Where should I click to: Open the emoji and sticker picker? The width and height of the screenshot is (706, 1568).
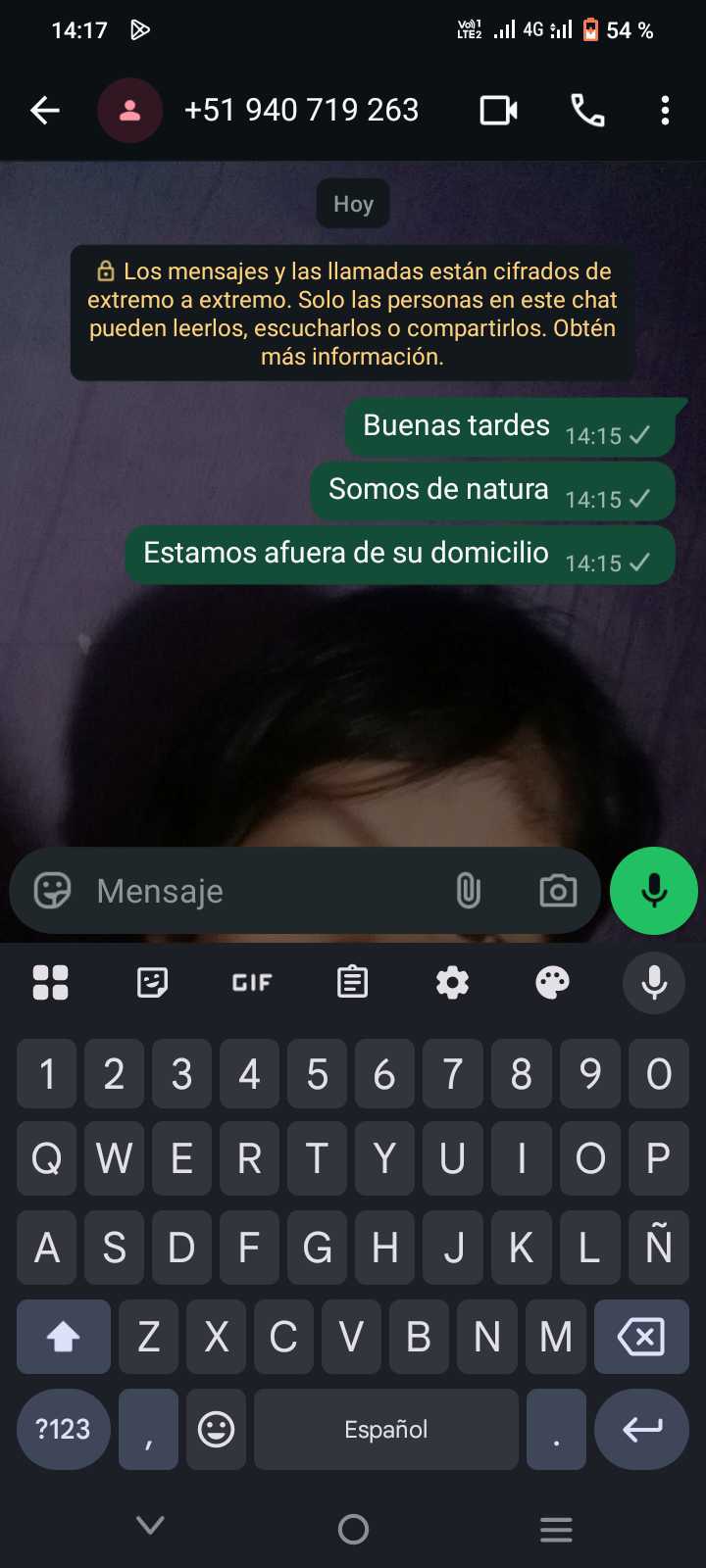coord(53,891)
